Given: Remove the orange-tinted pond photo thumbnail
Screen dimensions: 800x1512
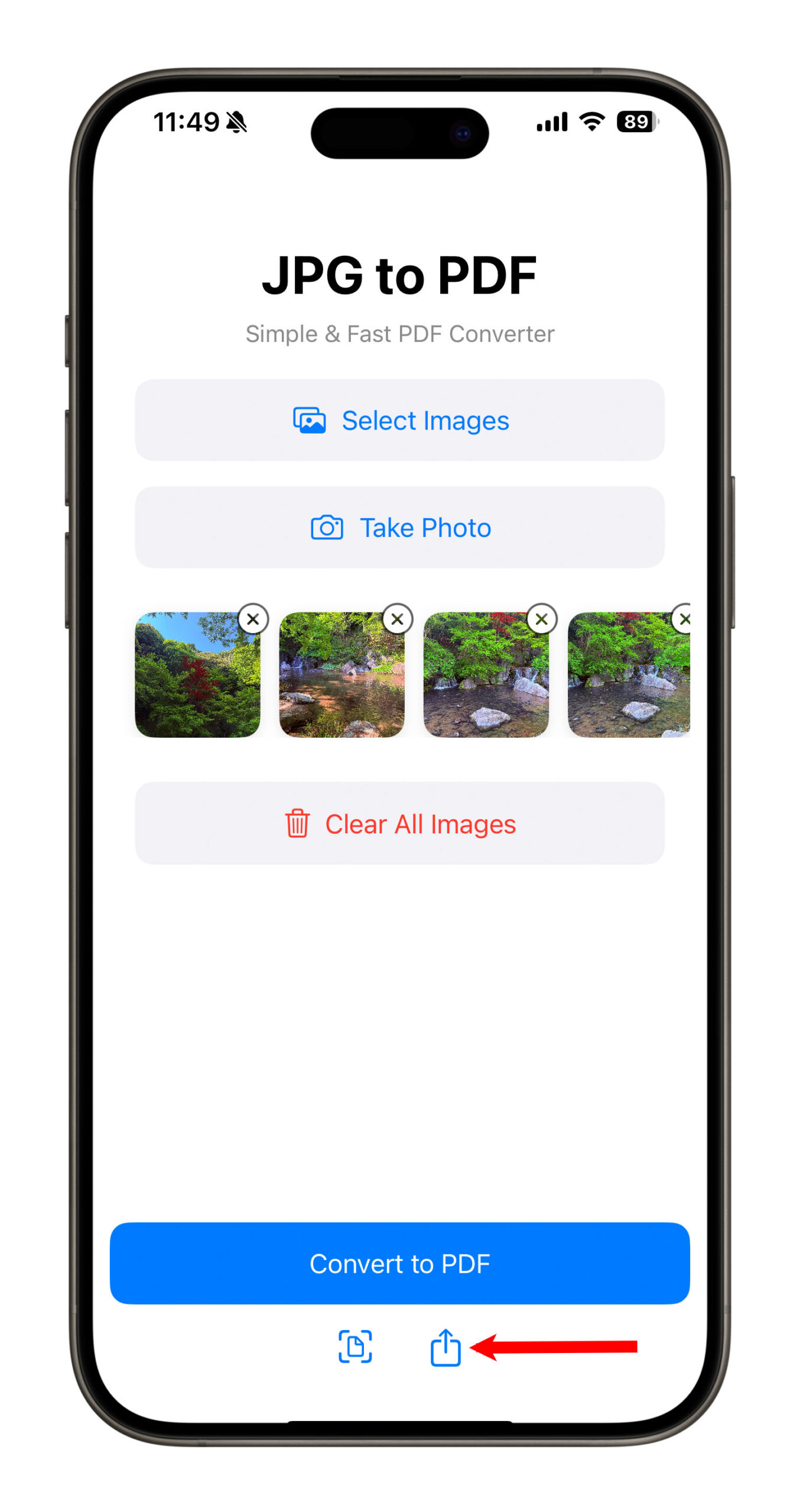Looking at the screenshot, I should point(397,618).
